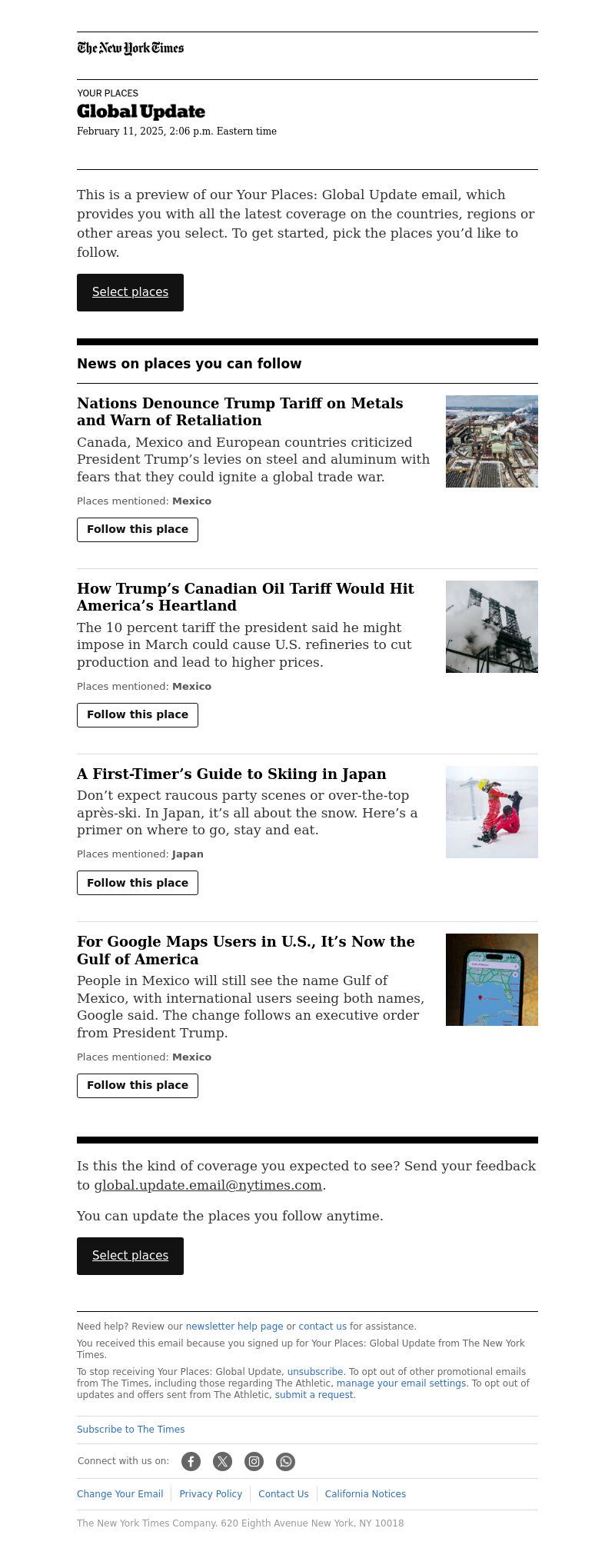The width and height of the screenshot is (615, 1568).
Task: Tap submit a request link
Action: click(314, 1395)
